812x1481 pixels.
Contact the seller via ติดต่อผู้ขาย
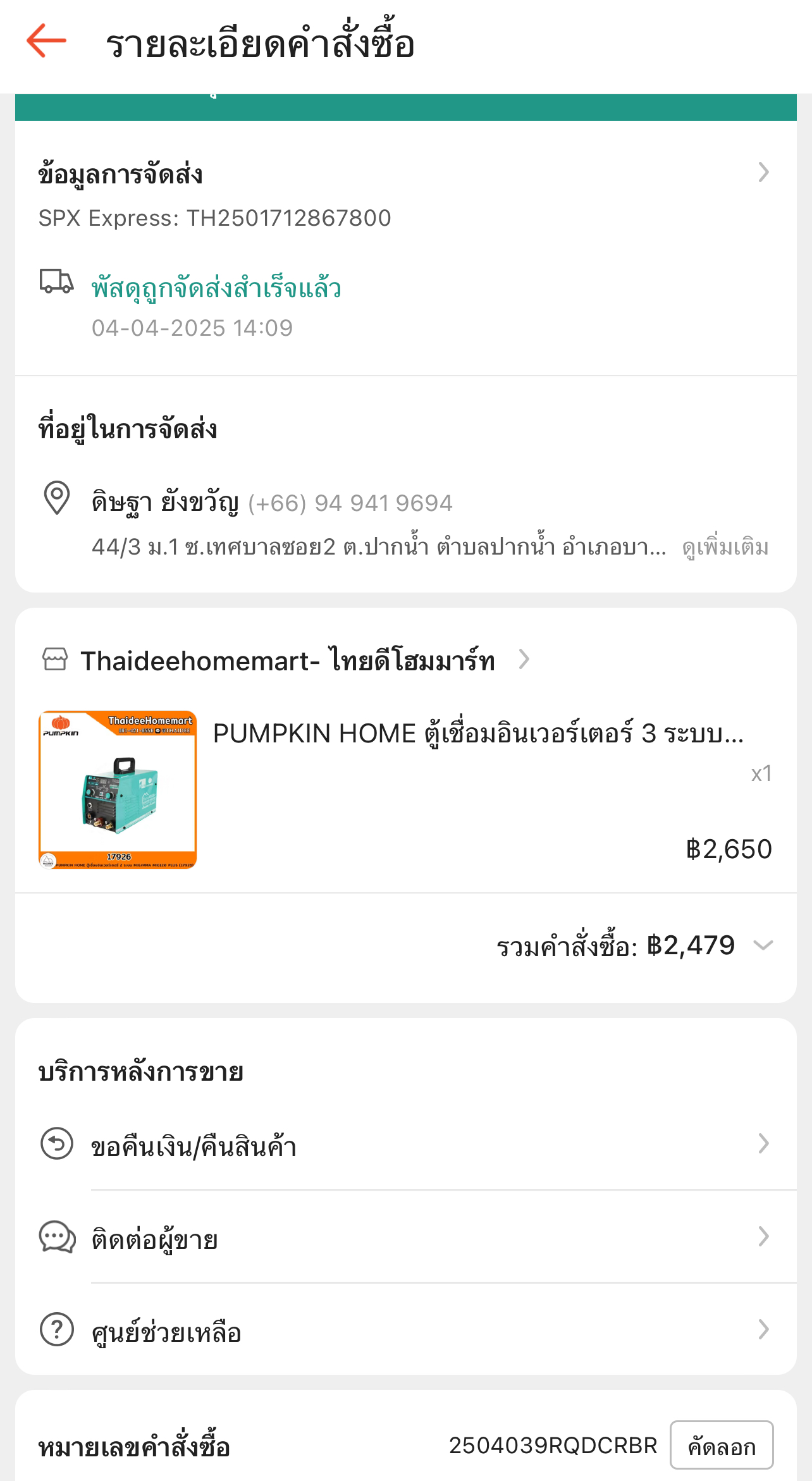pyautogui.click(x=405, y=1237)
